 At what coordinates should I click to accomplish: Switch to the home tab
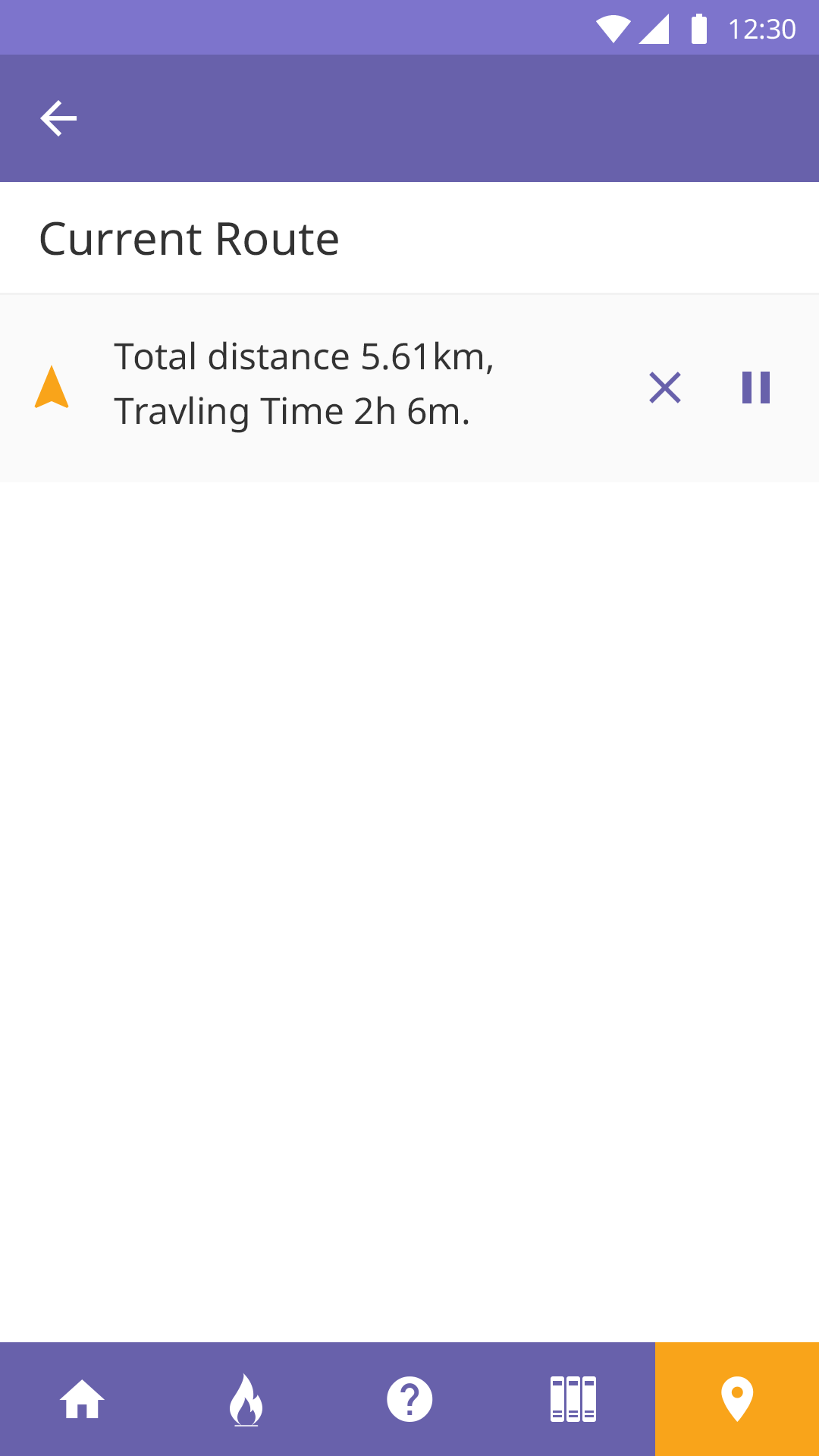pyautogui.click(x=82, y=1399)
